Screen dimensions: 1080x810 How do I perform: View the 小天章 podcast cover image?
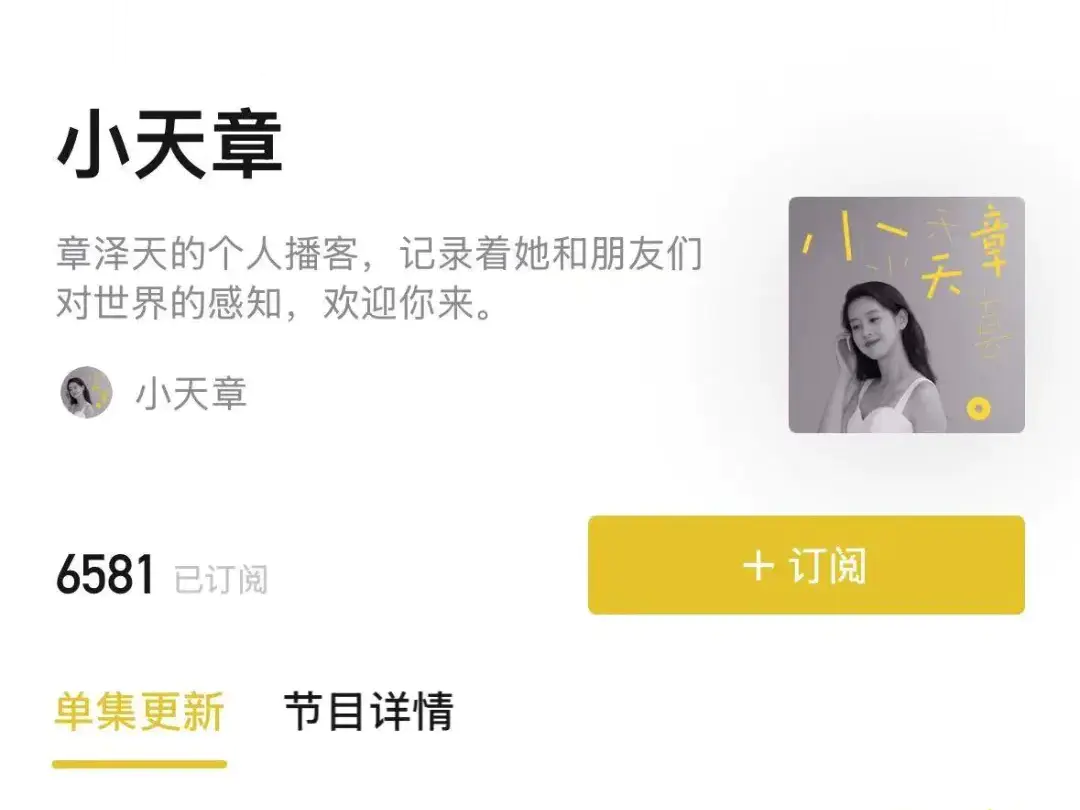click(x=906, y=315)
